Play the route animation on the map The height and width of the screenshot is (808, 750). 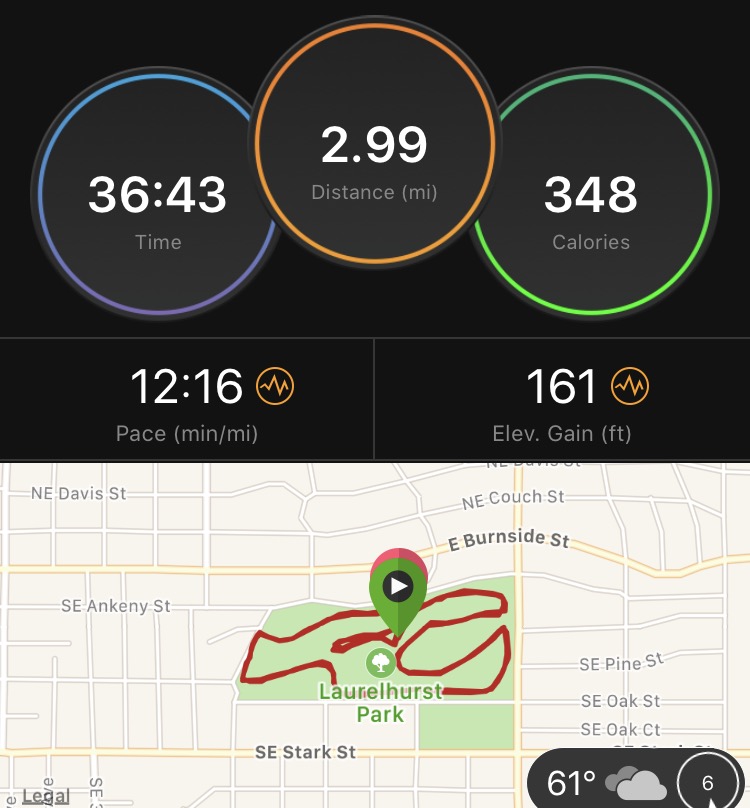click(398, 586)
